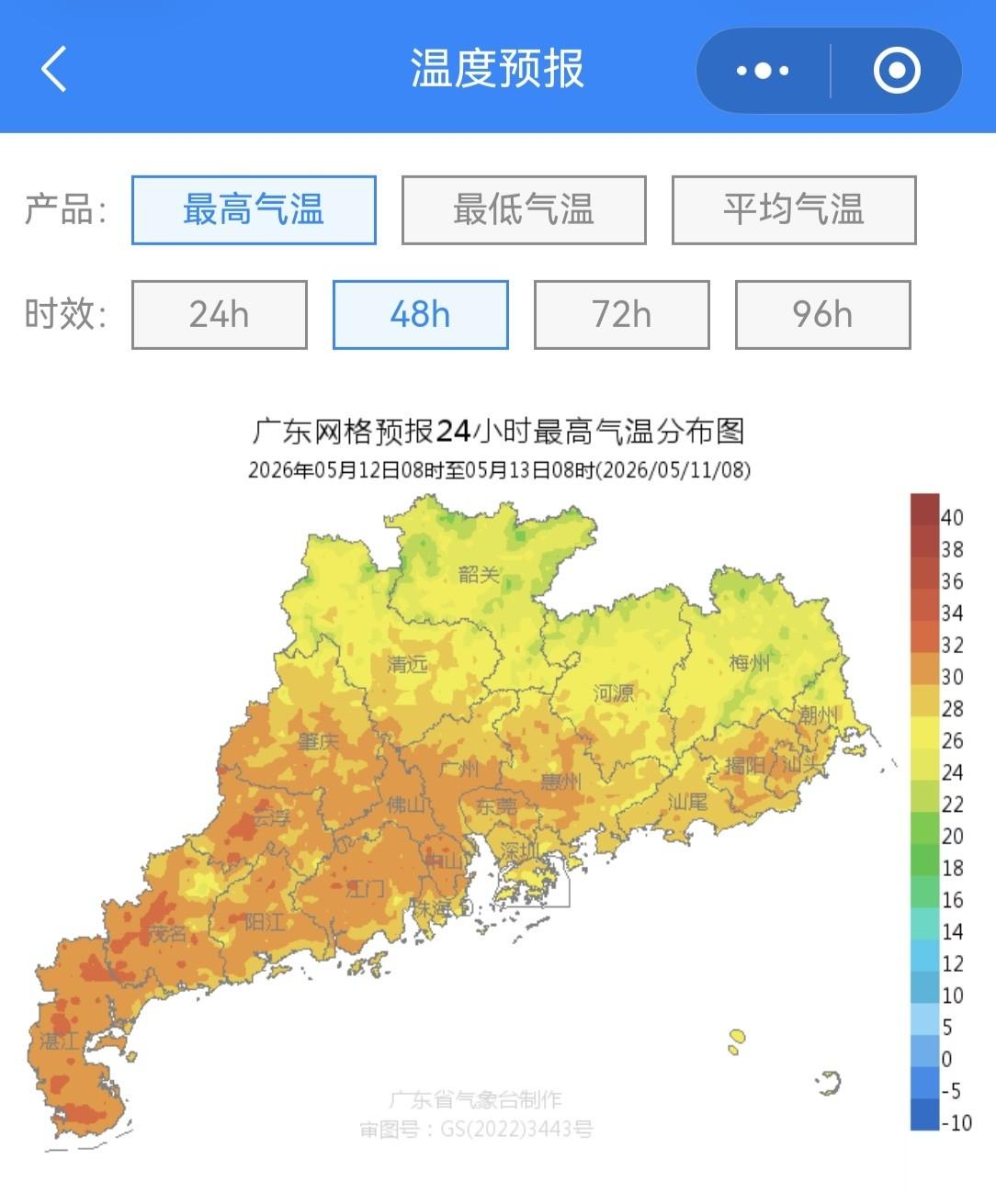Switch to 最低气温 product

click(x=524, y=210)
